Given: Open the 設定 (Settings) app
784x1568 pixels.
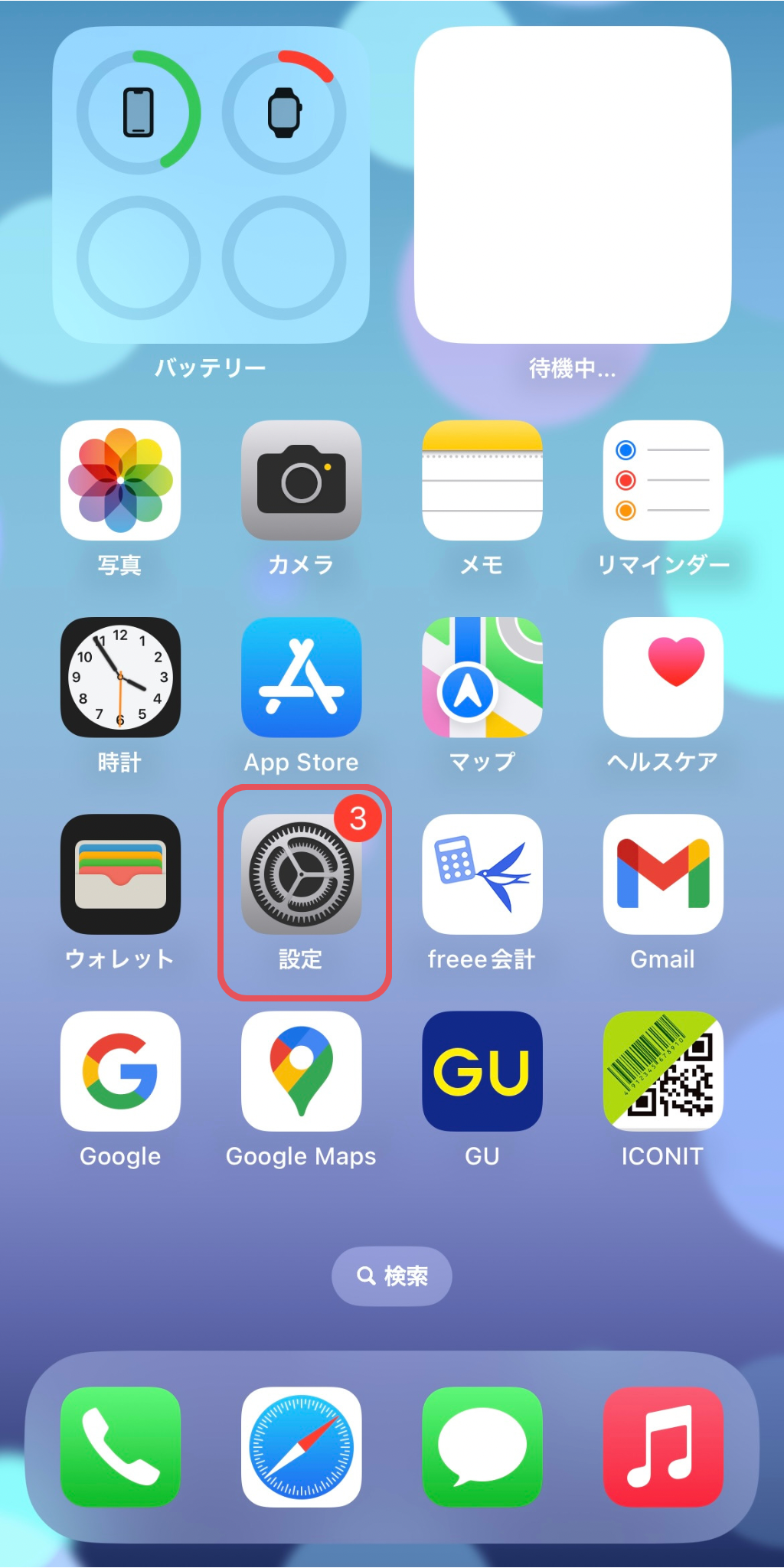Looking at the screenshot, I should [302, 874].
